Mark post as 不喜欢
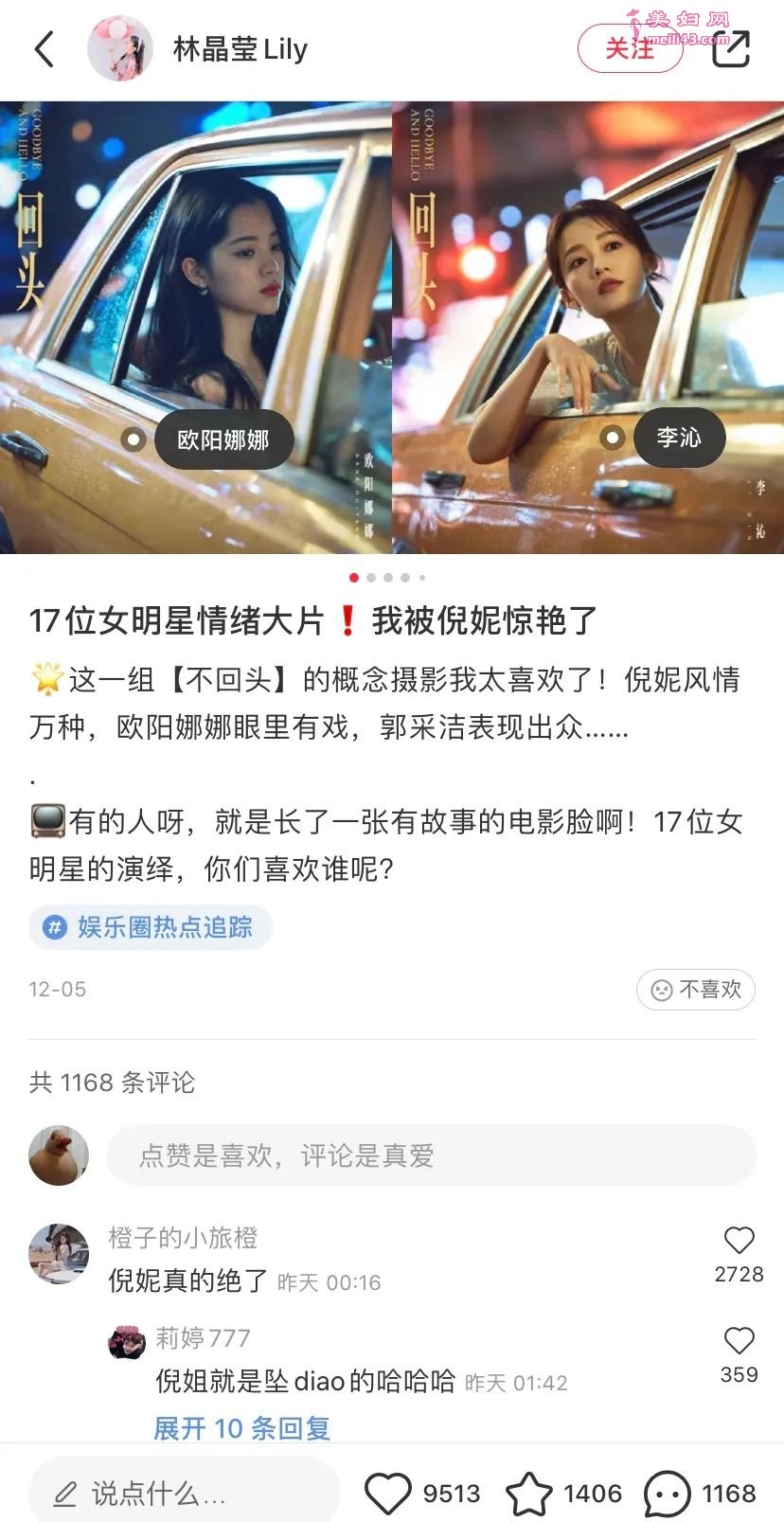Screen dimensions: 784x1522 pyautogui.click(x=695, y=990)
